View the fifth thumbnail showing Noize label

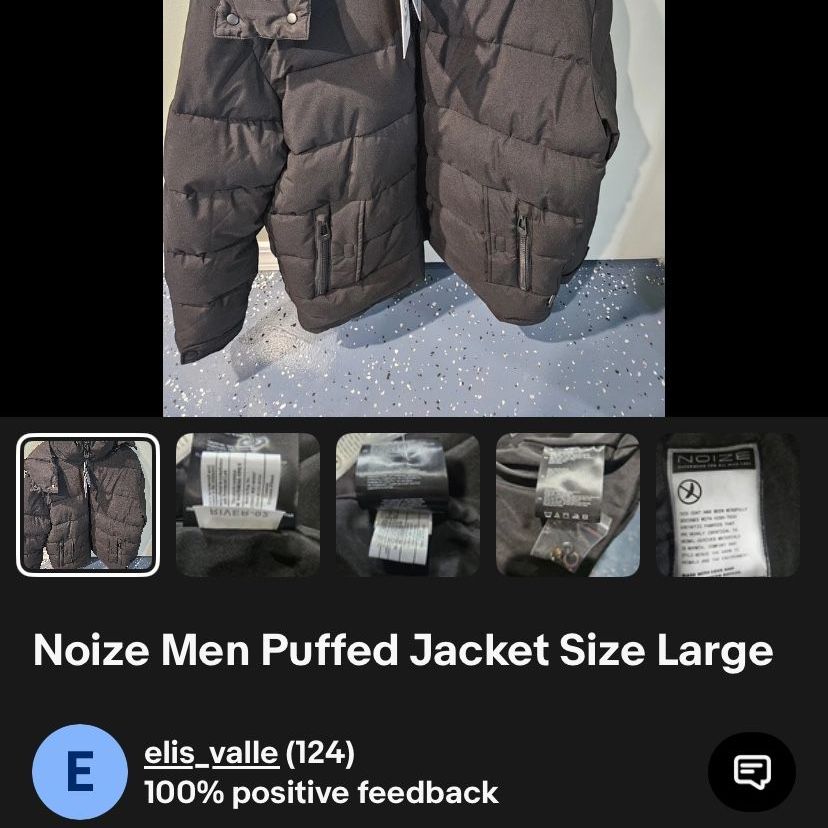728,505
